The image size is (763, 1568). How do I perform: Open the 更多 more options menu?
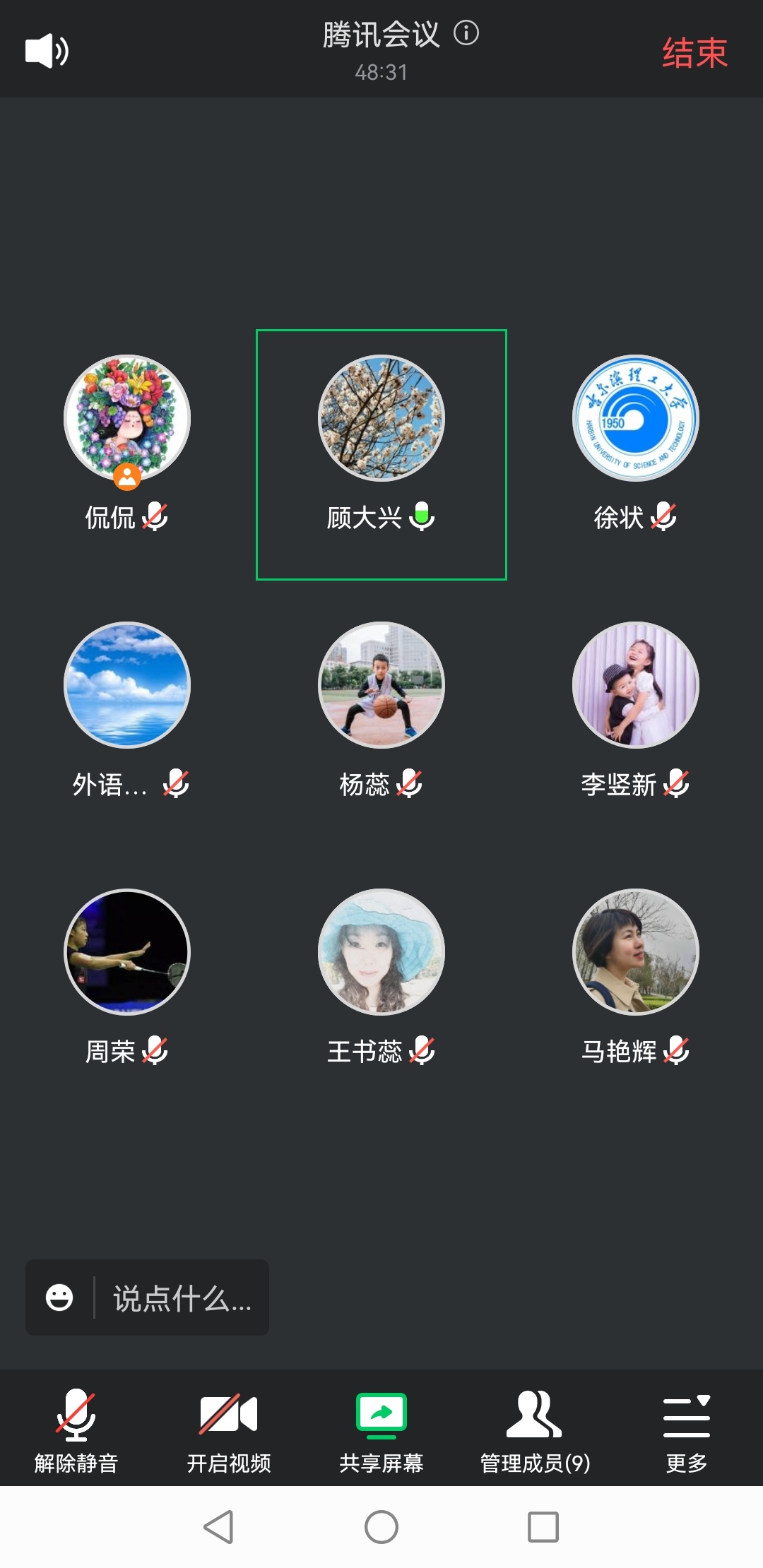click(x=687, y=1430)
